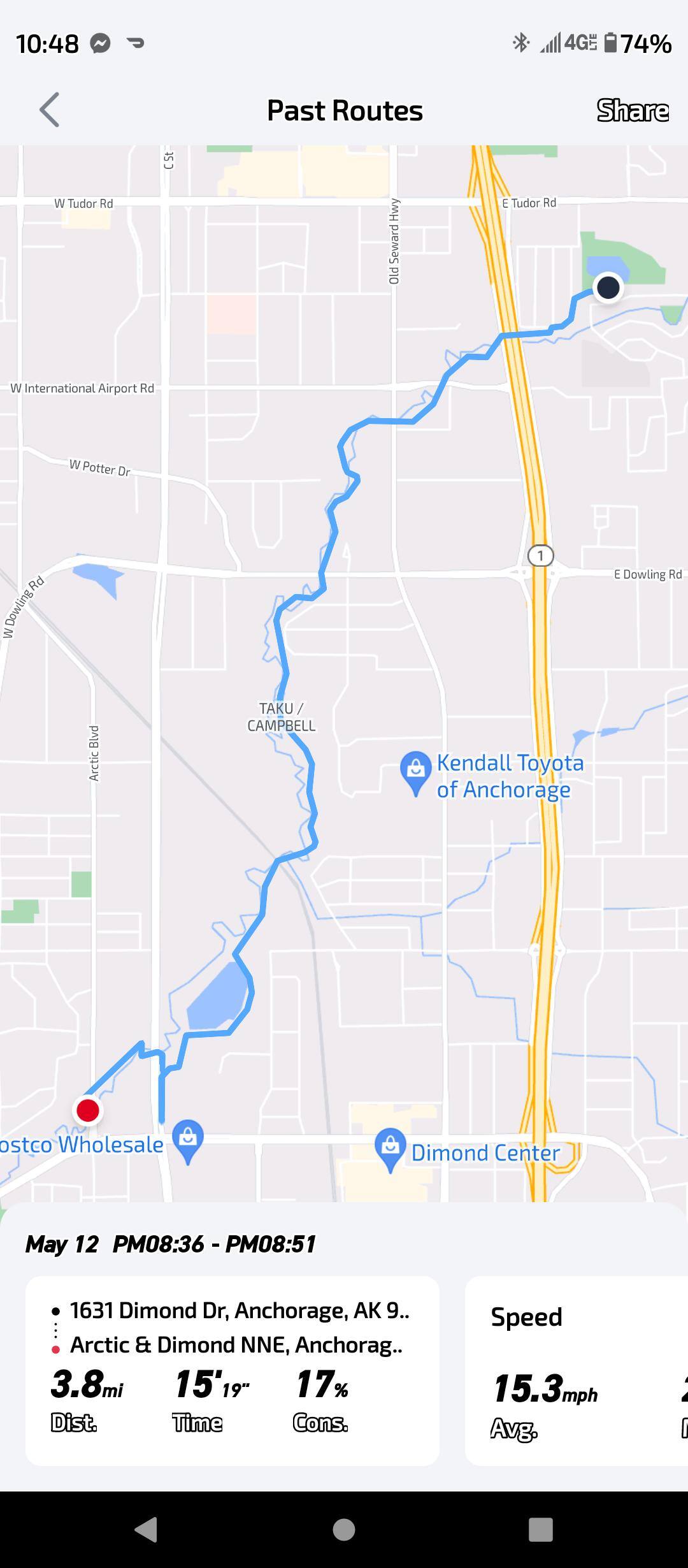View the Speed stats card
The height and width of the screenshot is (1568, 688).
tap(577, 1370)
